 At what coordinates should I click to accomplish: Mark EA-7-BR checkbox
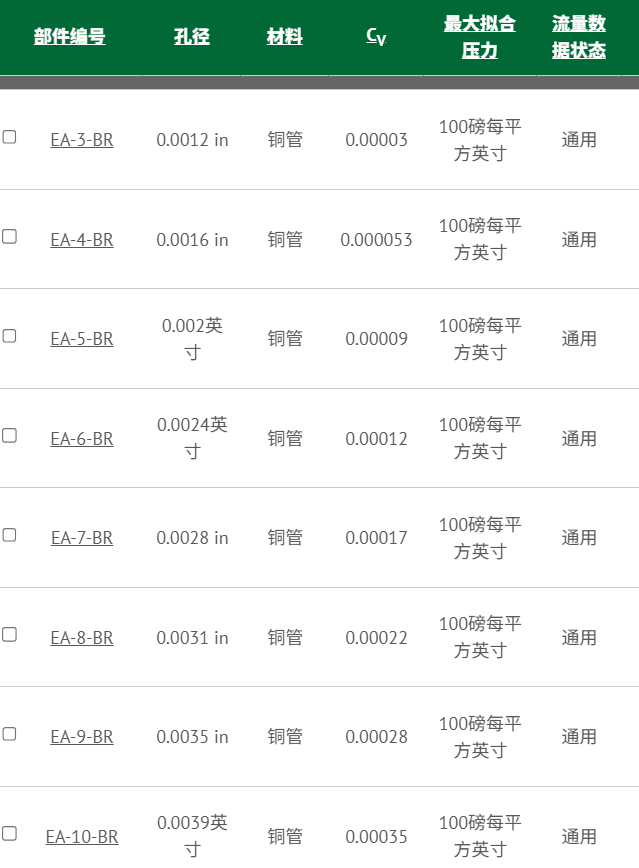pos(9,535)
